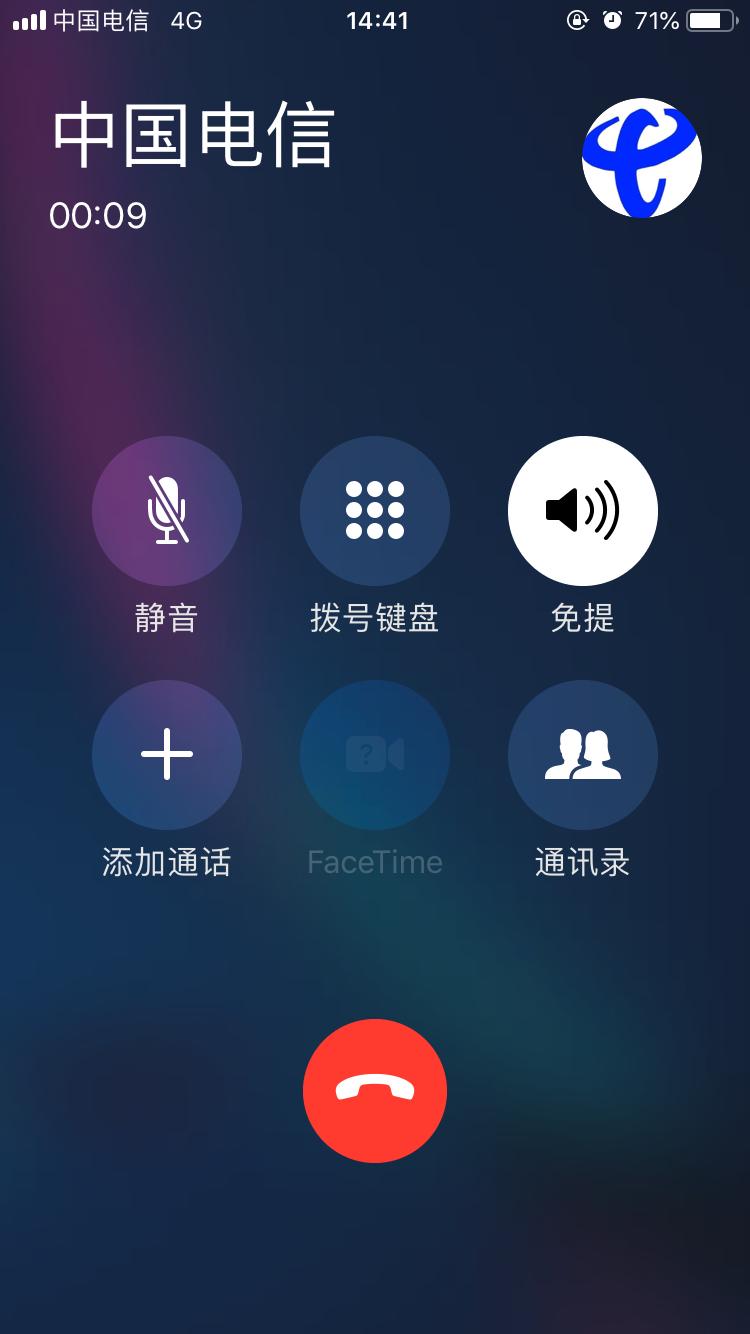Start a FaceTime video call
Viewport: 750px width, 1334px height.
tap(375, 755)
